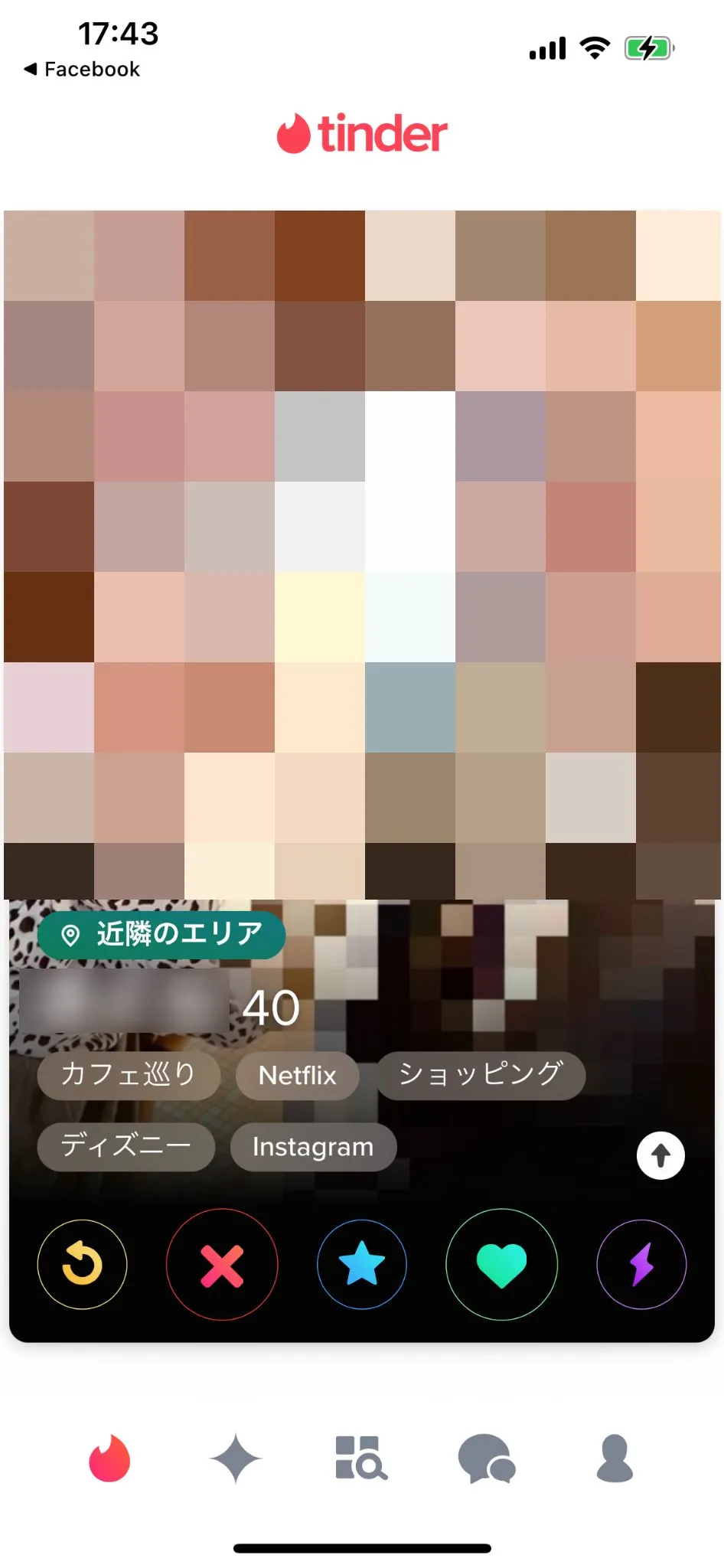Tap the blue Super Like star
724x1568 pixels.
coord(361,1265)
